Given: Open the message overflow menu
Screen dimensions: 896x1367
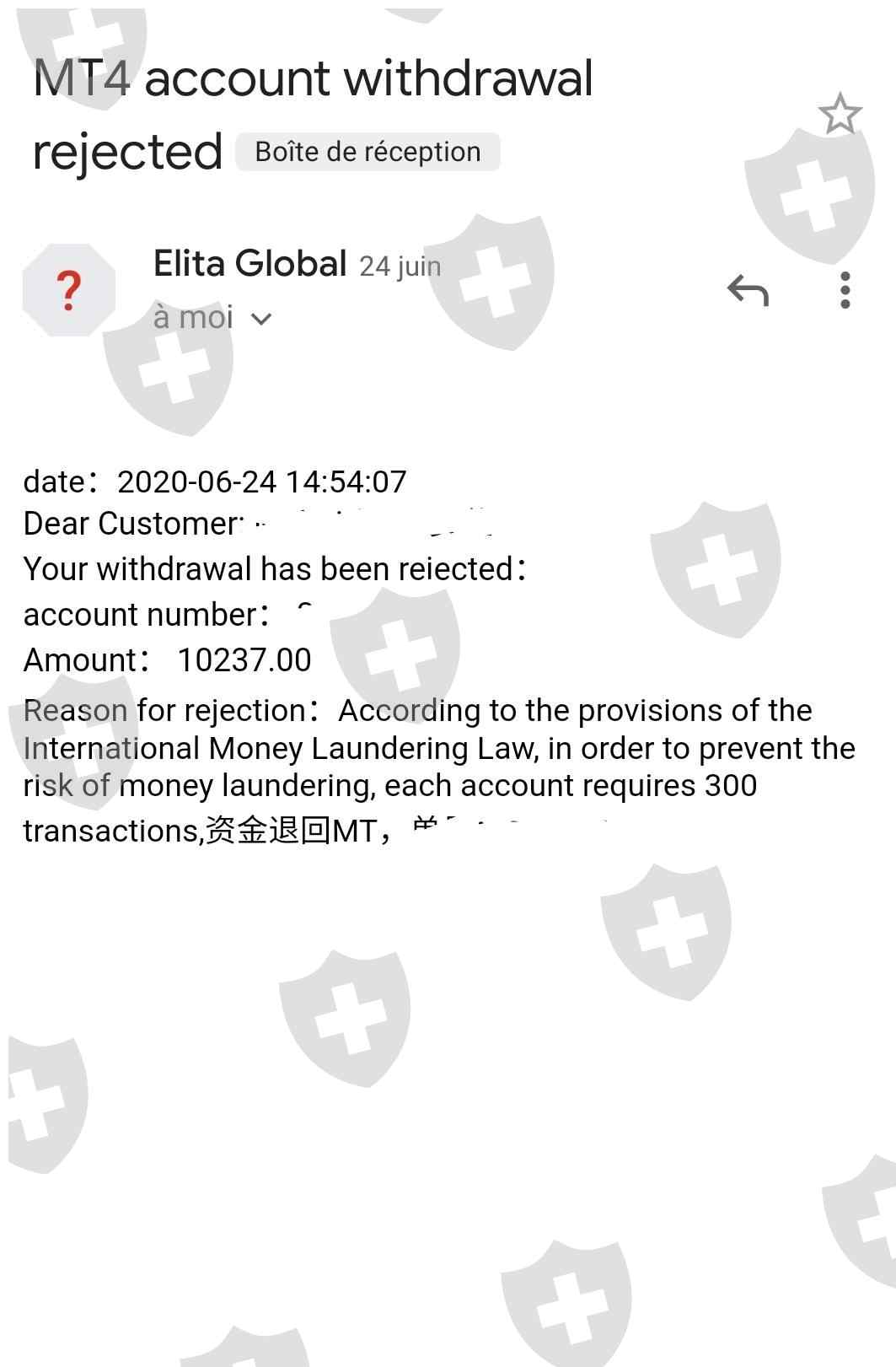Looking at the screenshot, I should point(845,290).
